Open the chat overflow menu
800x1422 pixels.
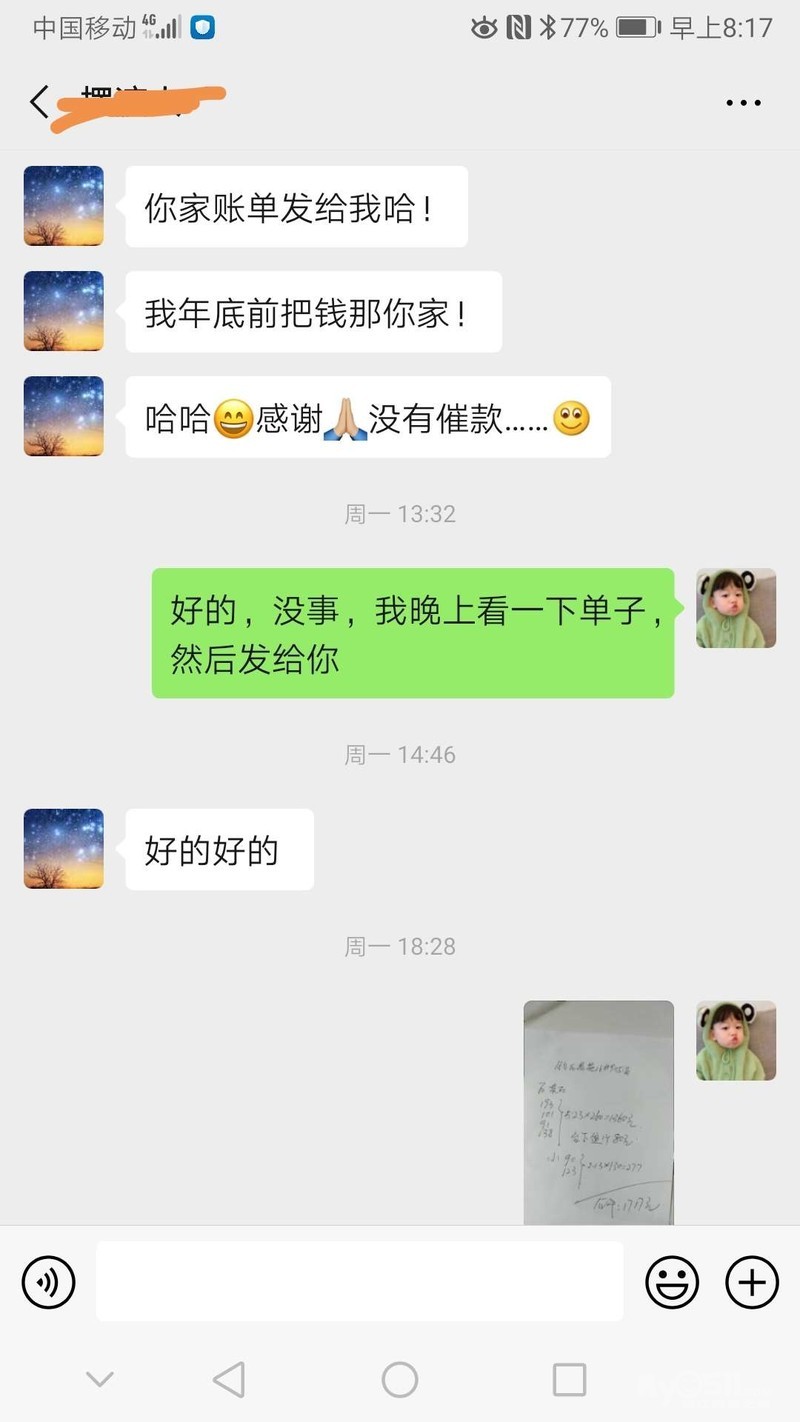click(743, 102)
